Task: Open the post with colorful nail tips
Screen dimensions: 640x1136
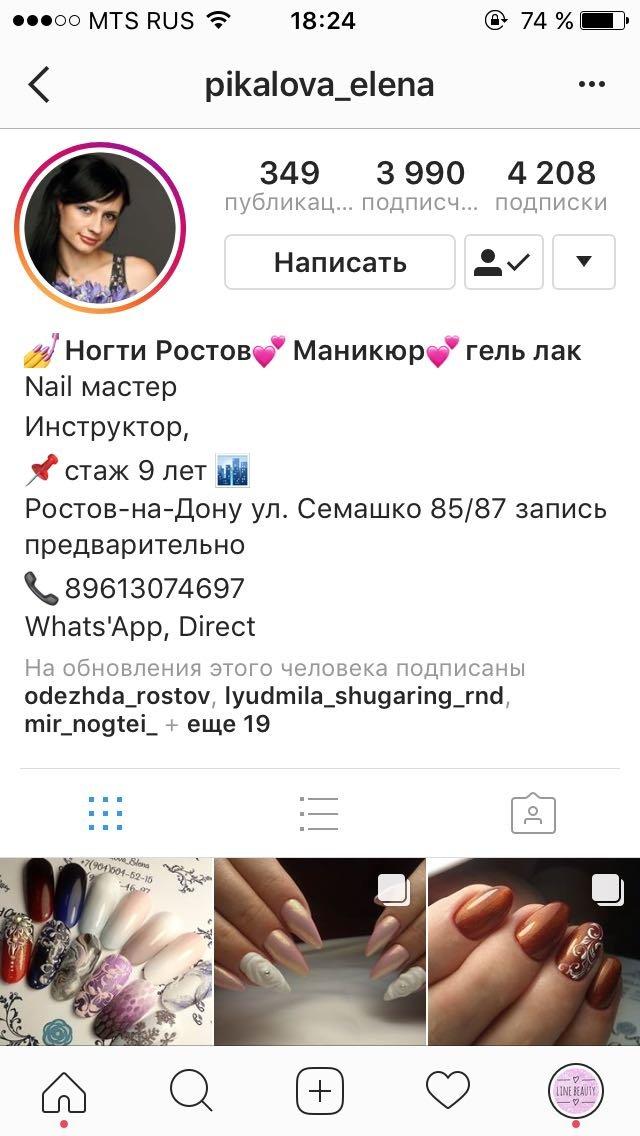Action: point(107,951)
